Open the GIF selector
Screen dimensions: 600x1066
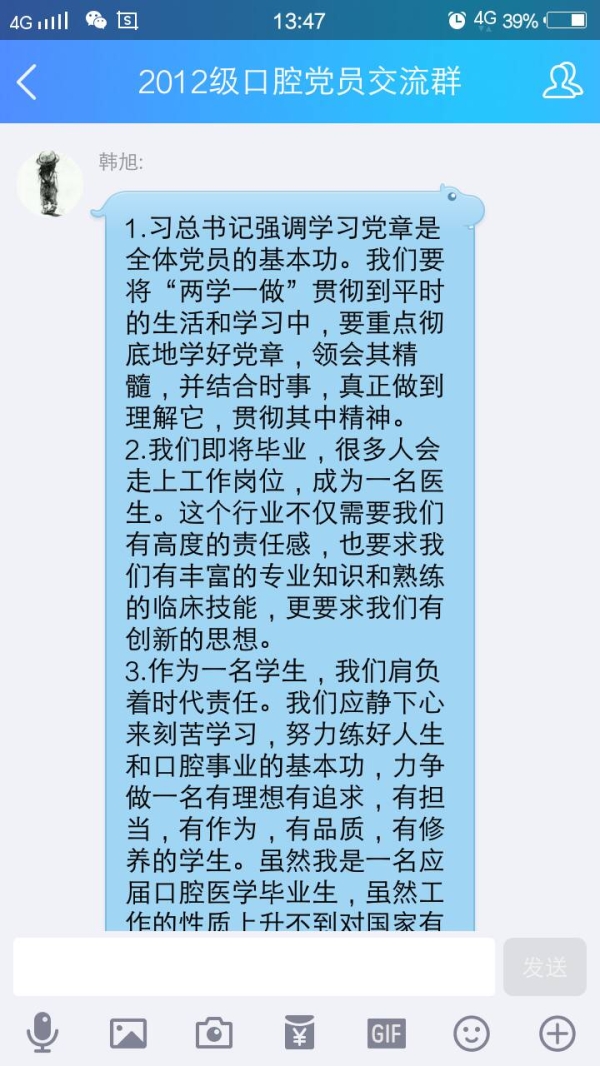point(385,1032)
